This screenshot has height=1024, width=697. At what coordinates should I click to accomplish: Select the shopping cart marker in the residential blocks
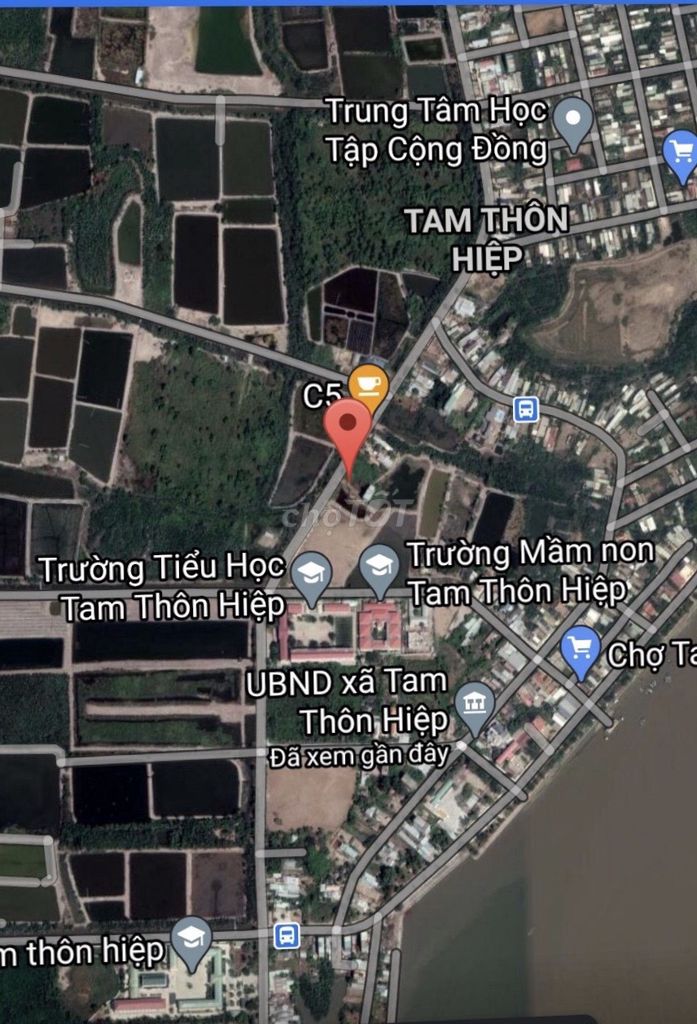tap(682, 154)
